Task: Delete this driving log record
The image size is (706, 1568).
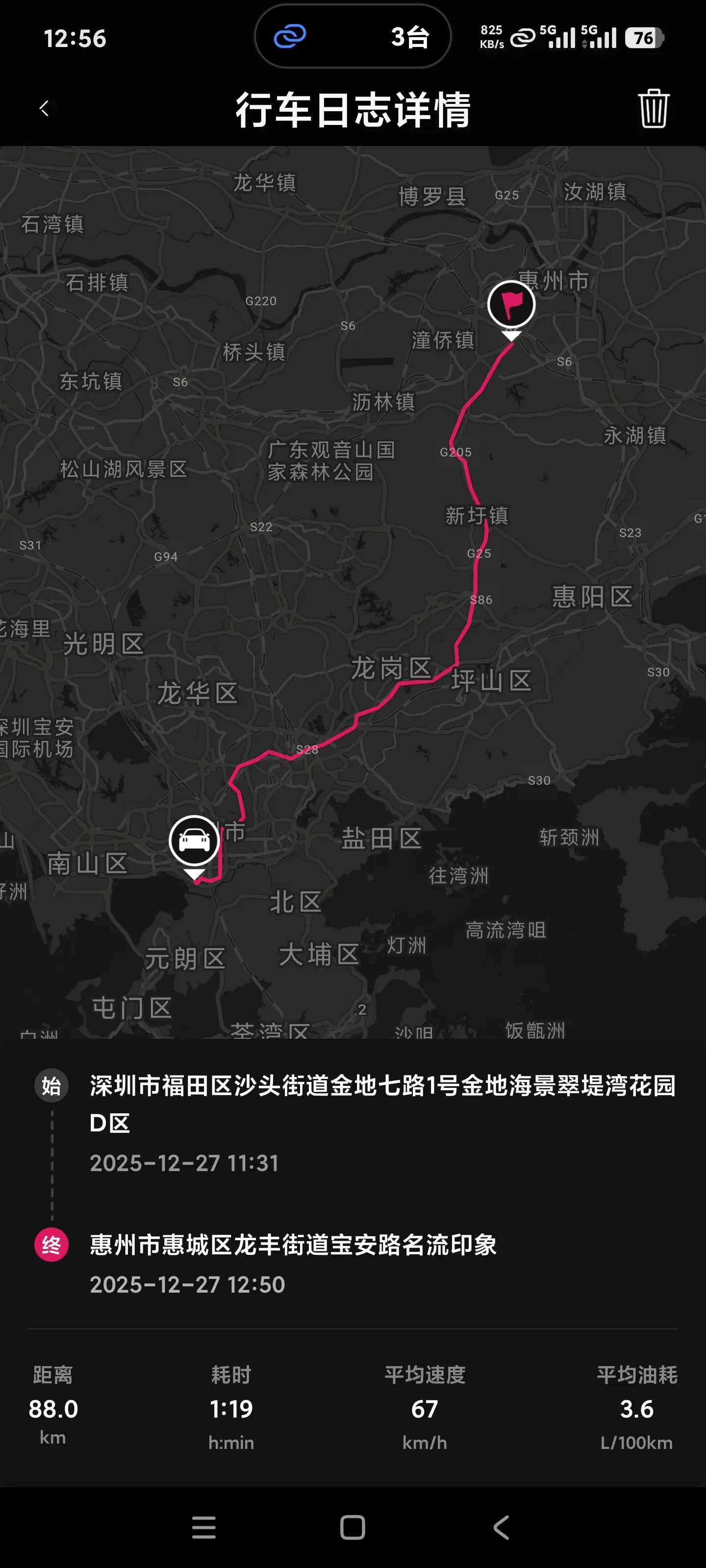Action: (x=654, y=109)
